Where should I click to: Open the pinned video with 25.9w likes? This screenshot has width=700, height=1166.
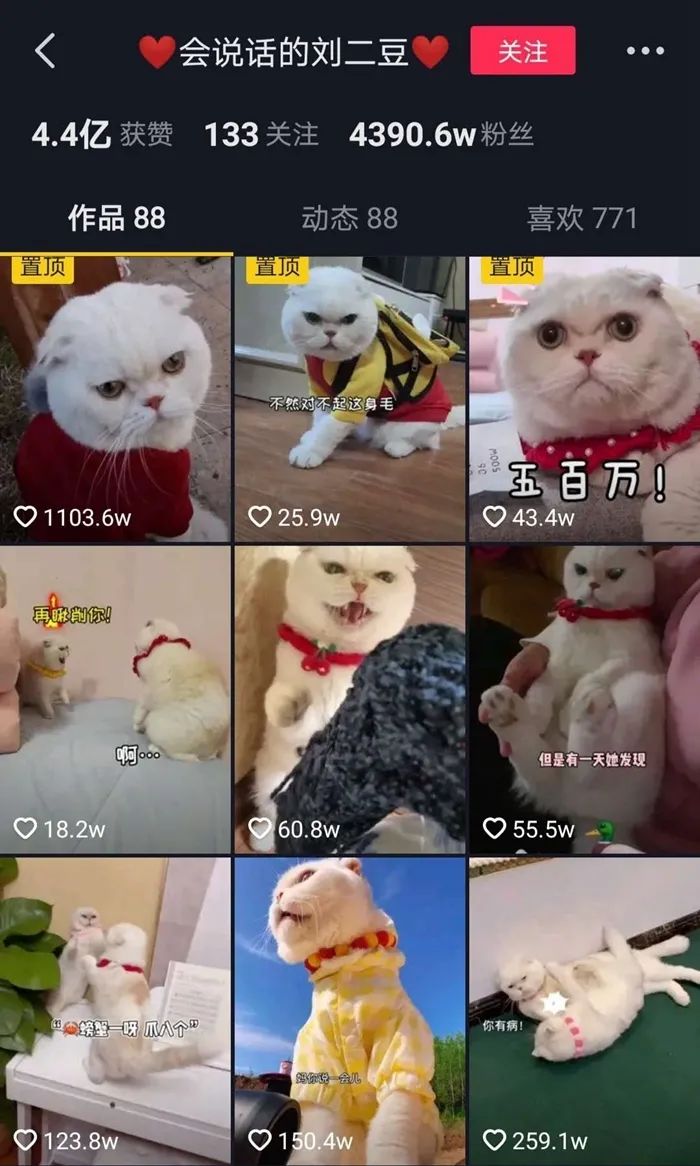350,399
